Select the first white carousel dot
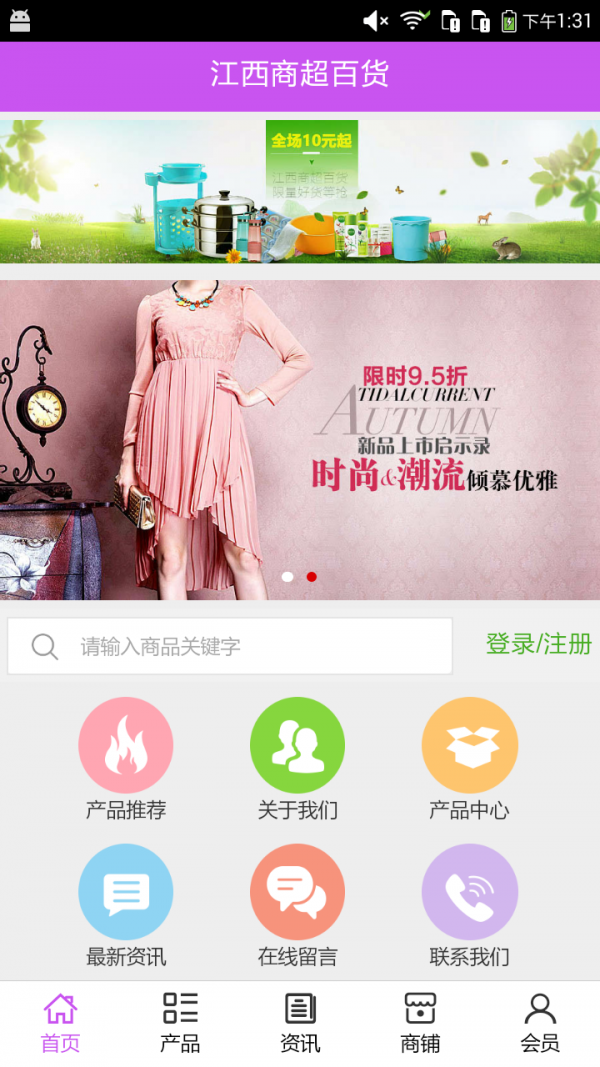This screenshot has height=1067, width=600. [x=288, y=577]
